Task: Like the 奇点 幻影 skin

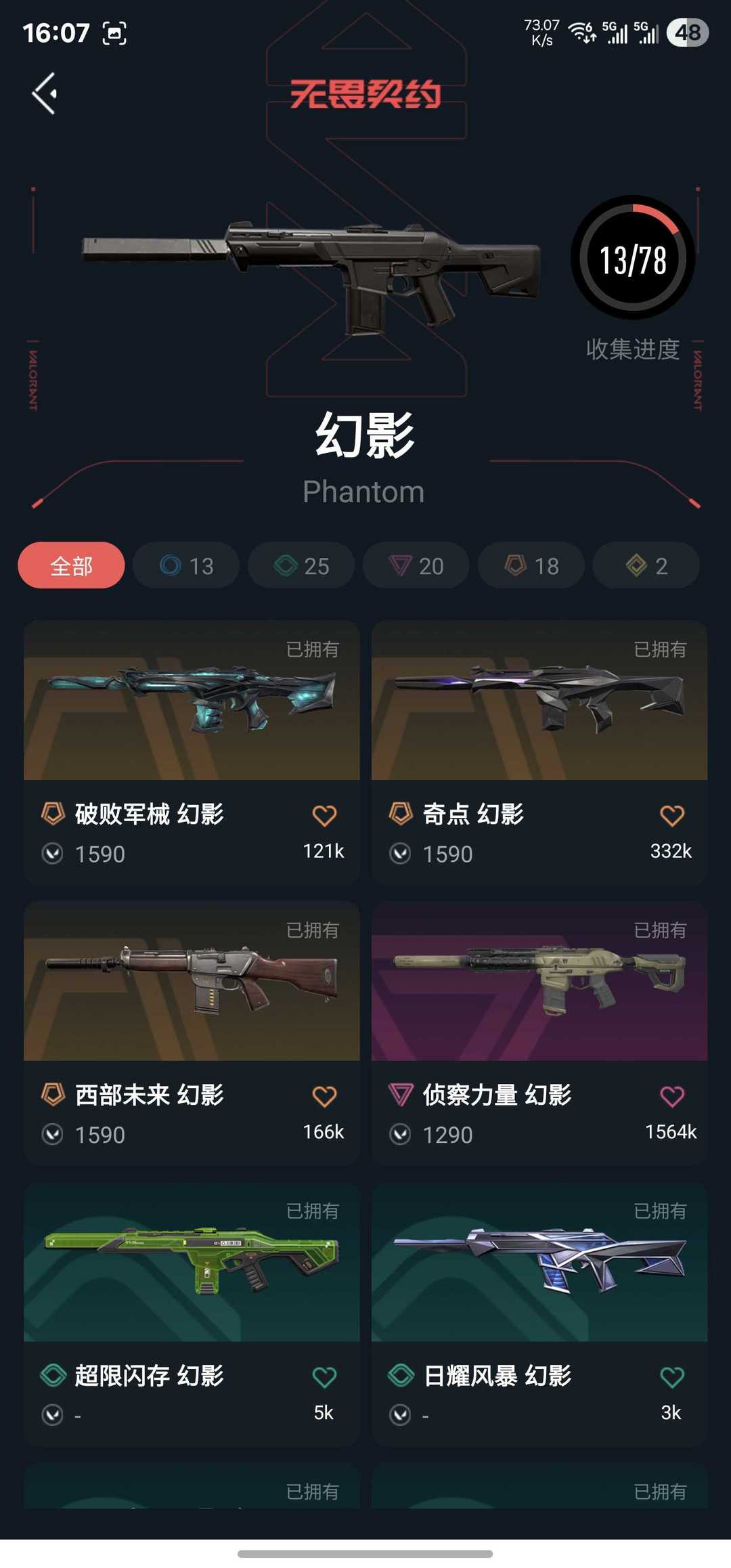Action: point(672,816)
